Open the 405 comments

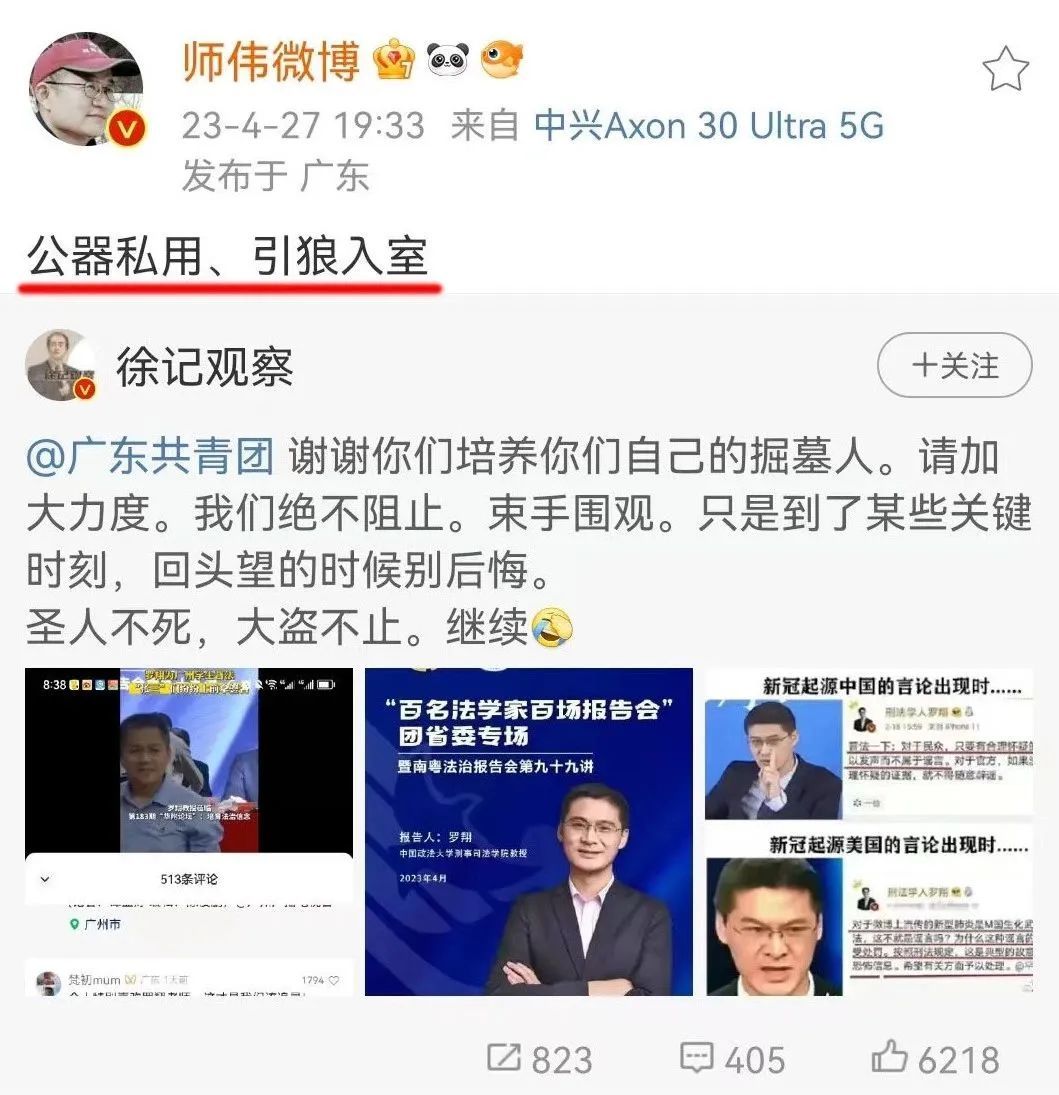click(732, 1059)
